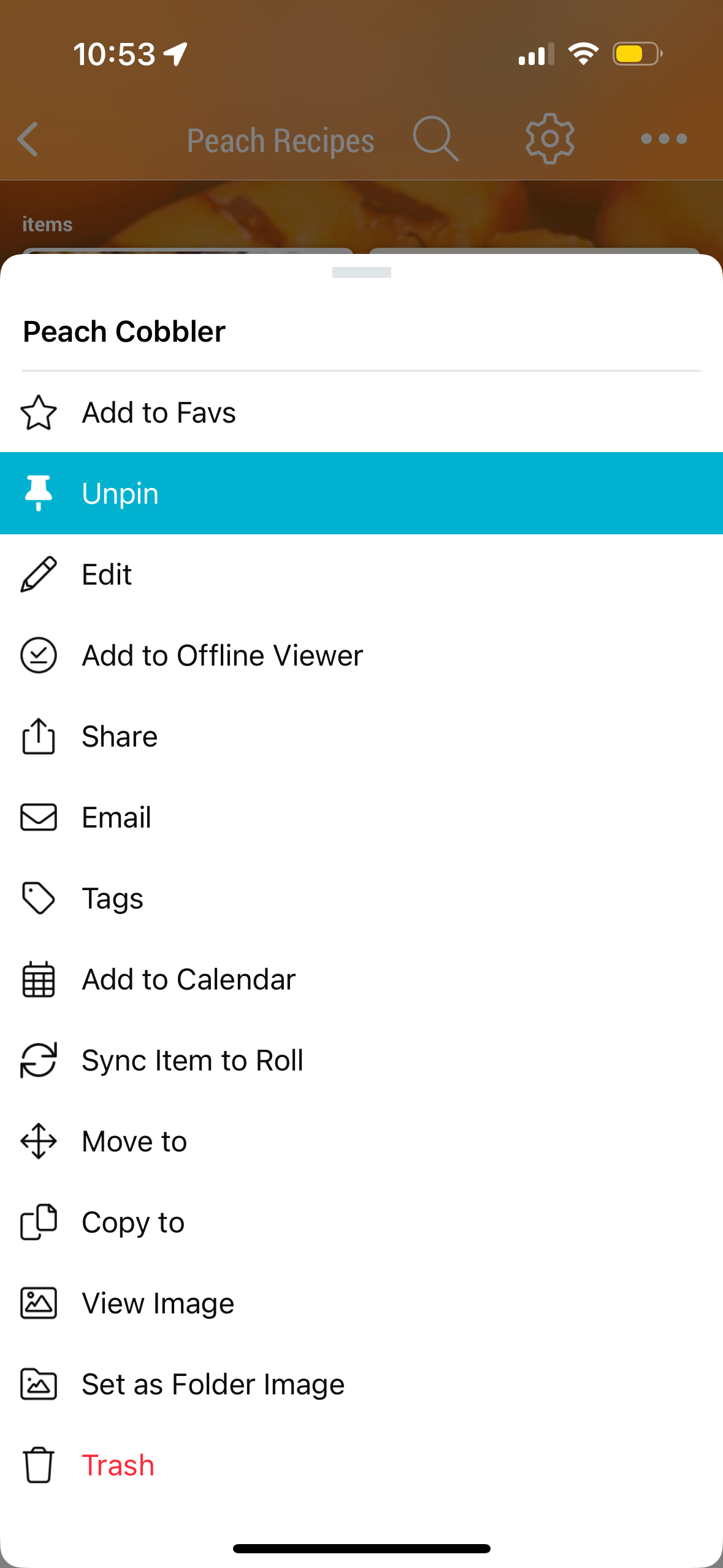
Task: Open Tags for this item
Action: pyautogui.click(x=361, y=898)
